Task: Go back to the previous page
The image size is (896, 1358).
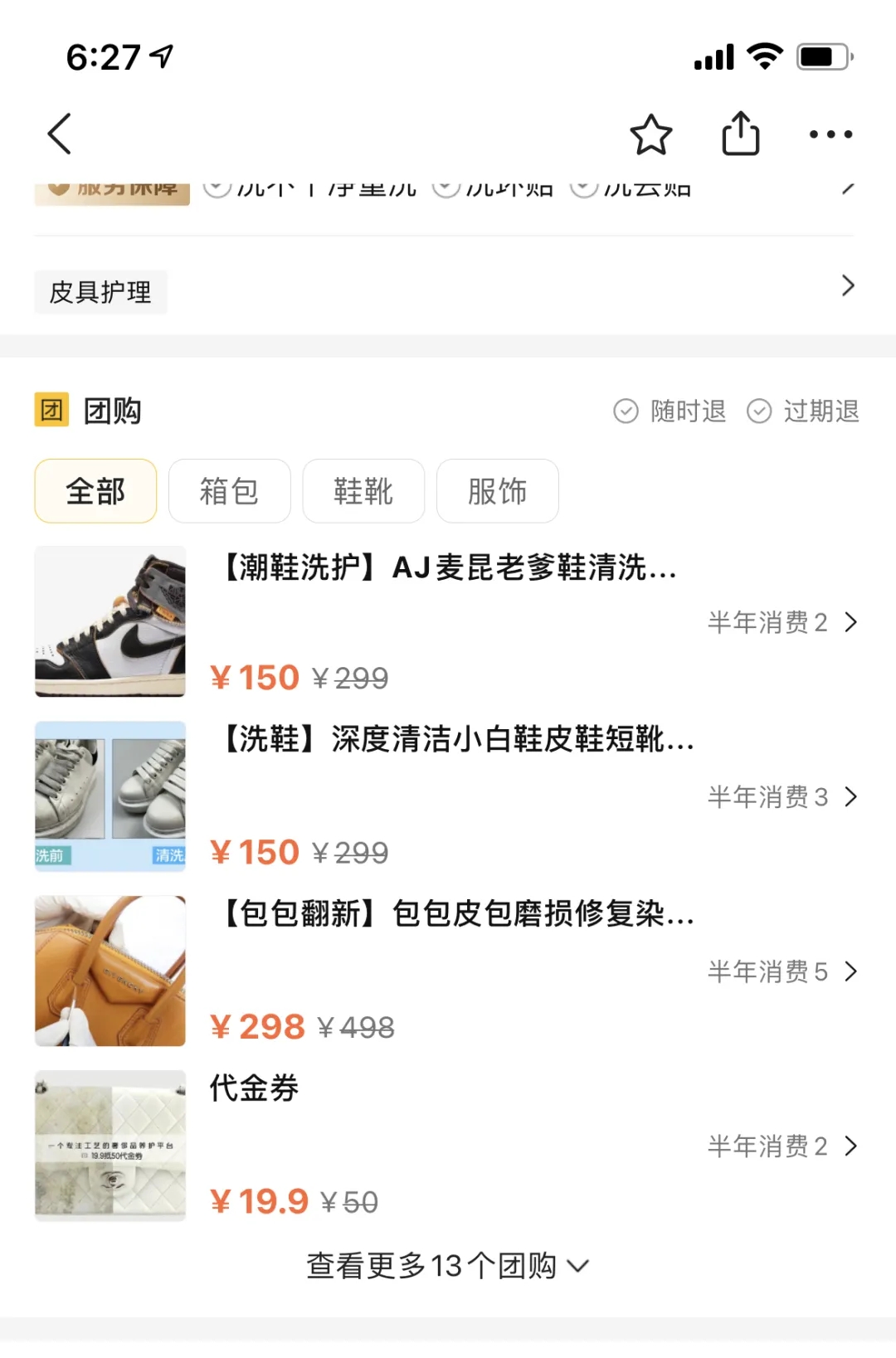Action: (x=60, y=134)
